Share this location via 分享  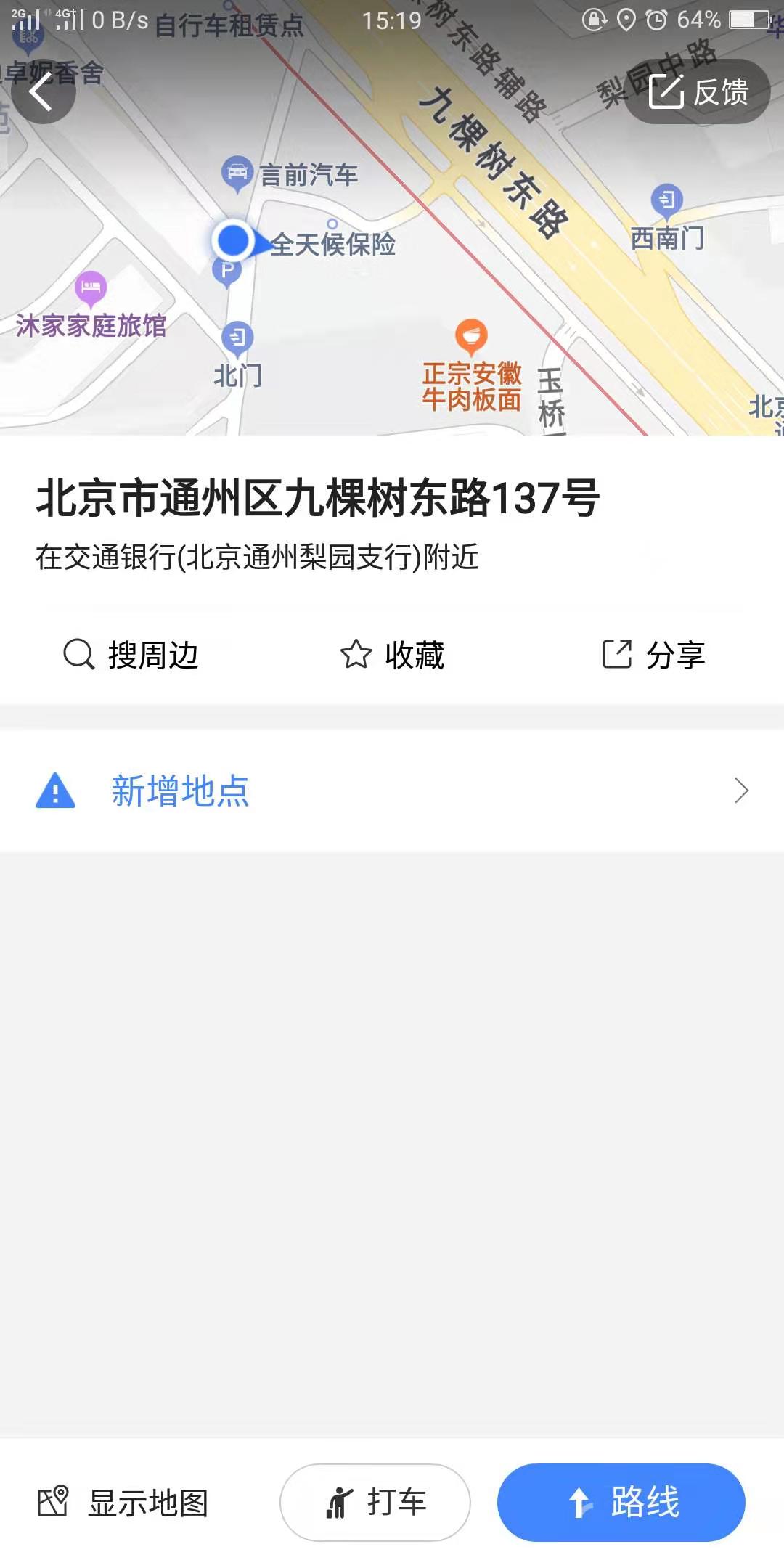(653, 655)
